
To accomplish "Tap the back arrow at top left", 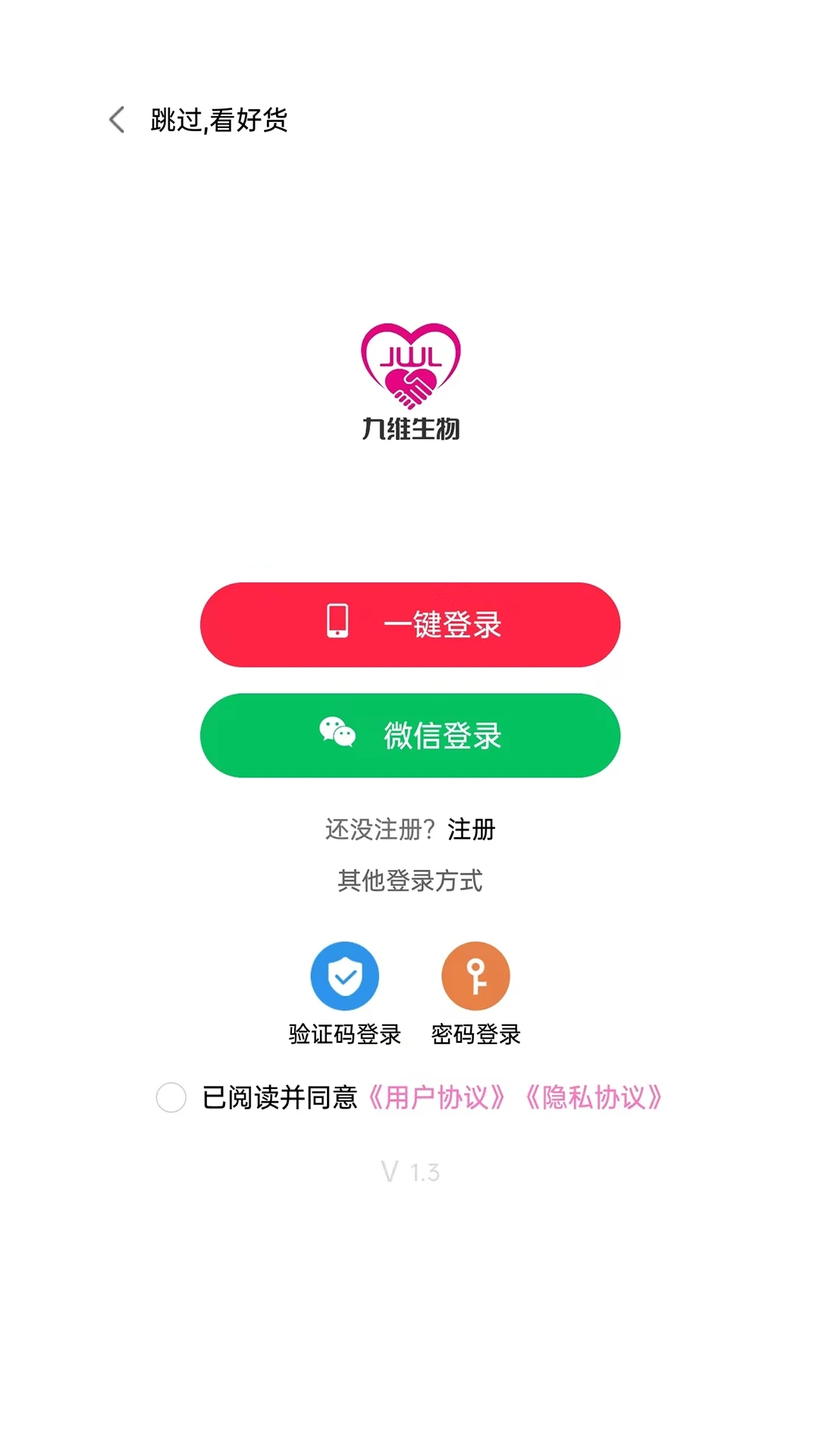I will click(x=117, y=120).
